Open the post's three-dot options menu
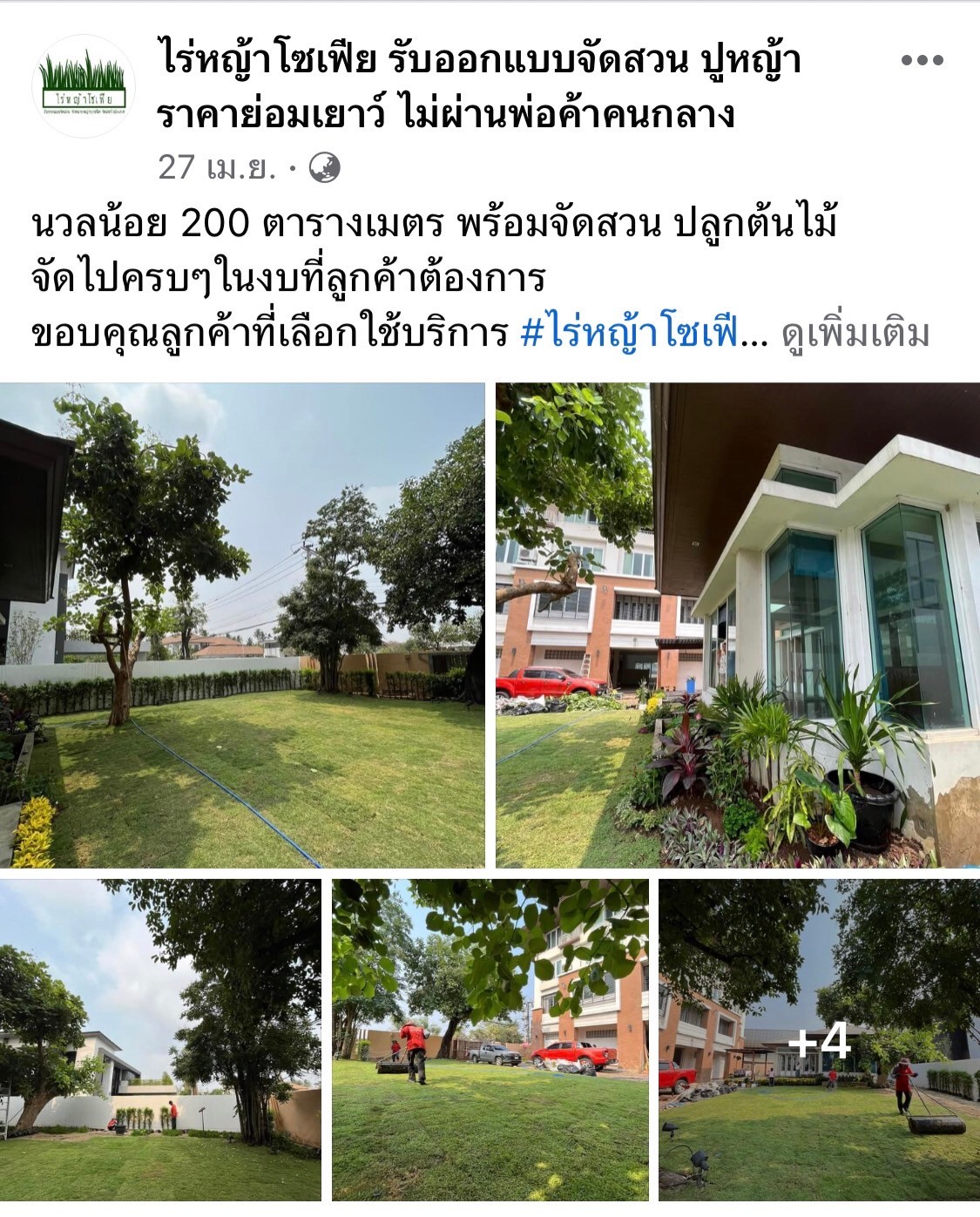 click(x=922, y=60)
